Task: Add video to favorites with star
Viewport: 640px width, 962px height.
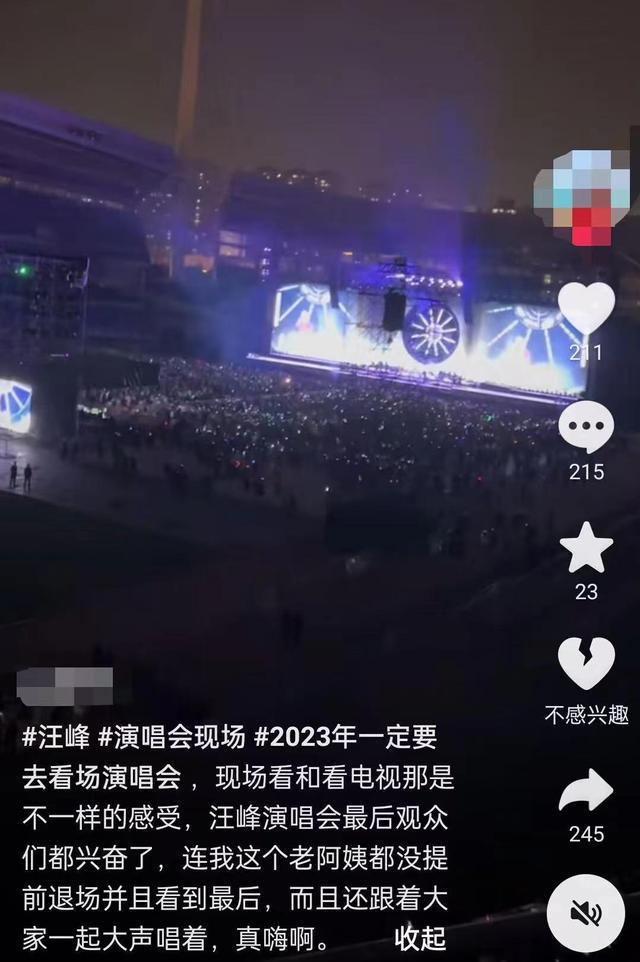Action: pyautogui.click(x=586, y=548)
